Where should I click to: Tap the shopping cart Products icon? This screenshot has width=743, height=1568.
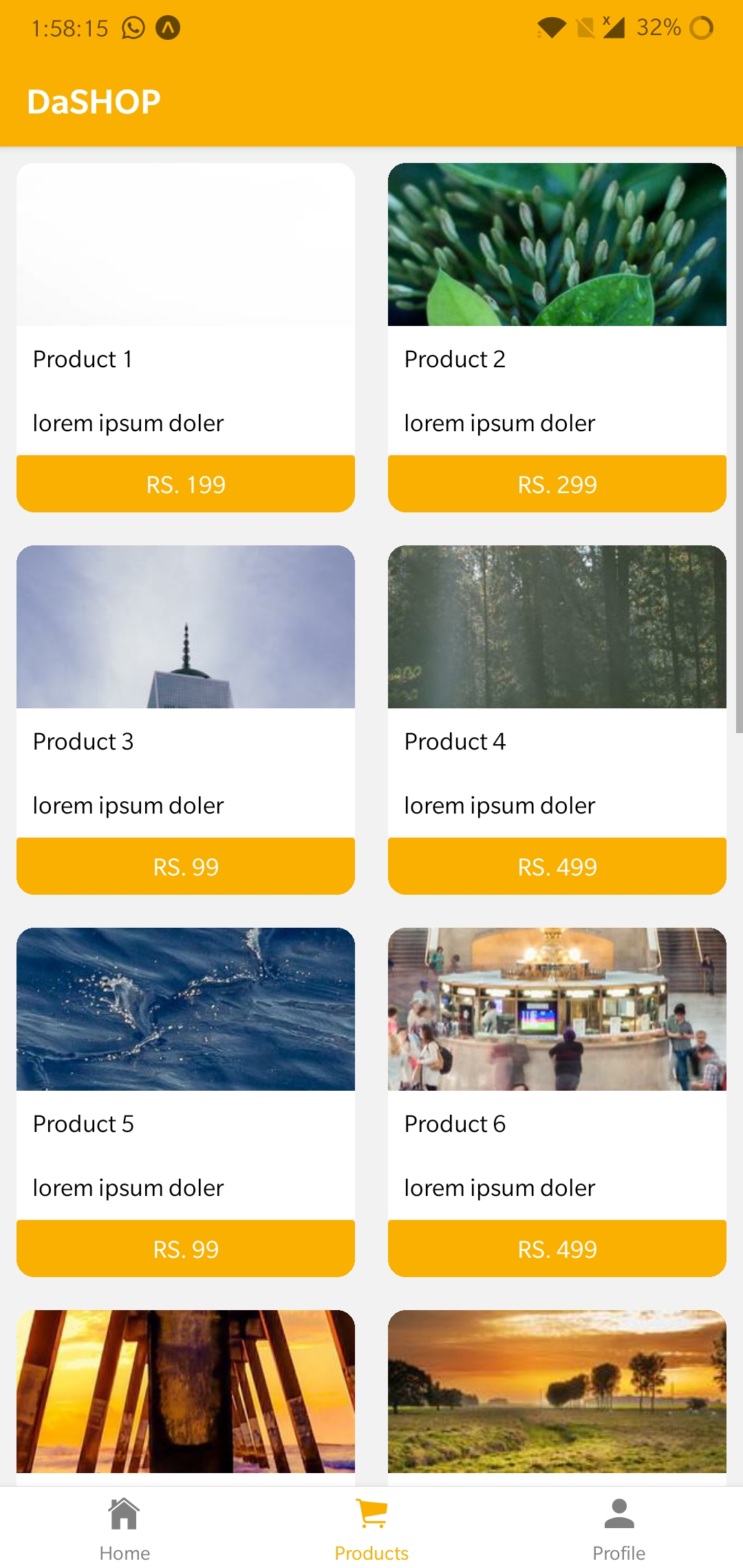coord(371,1513)
